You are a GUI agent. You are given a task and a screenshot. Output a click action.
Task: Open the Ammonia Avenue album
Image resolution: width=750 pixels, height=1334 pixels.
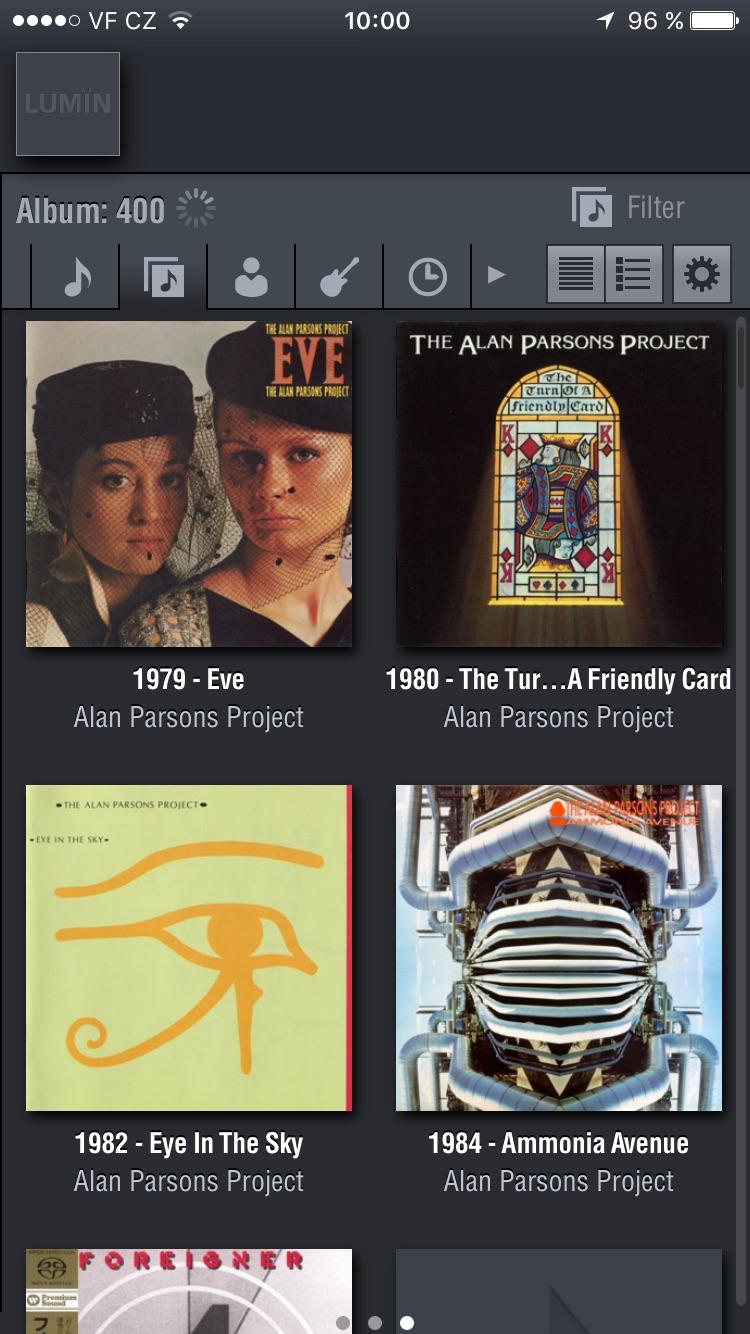[x=559, y=948]
